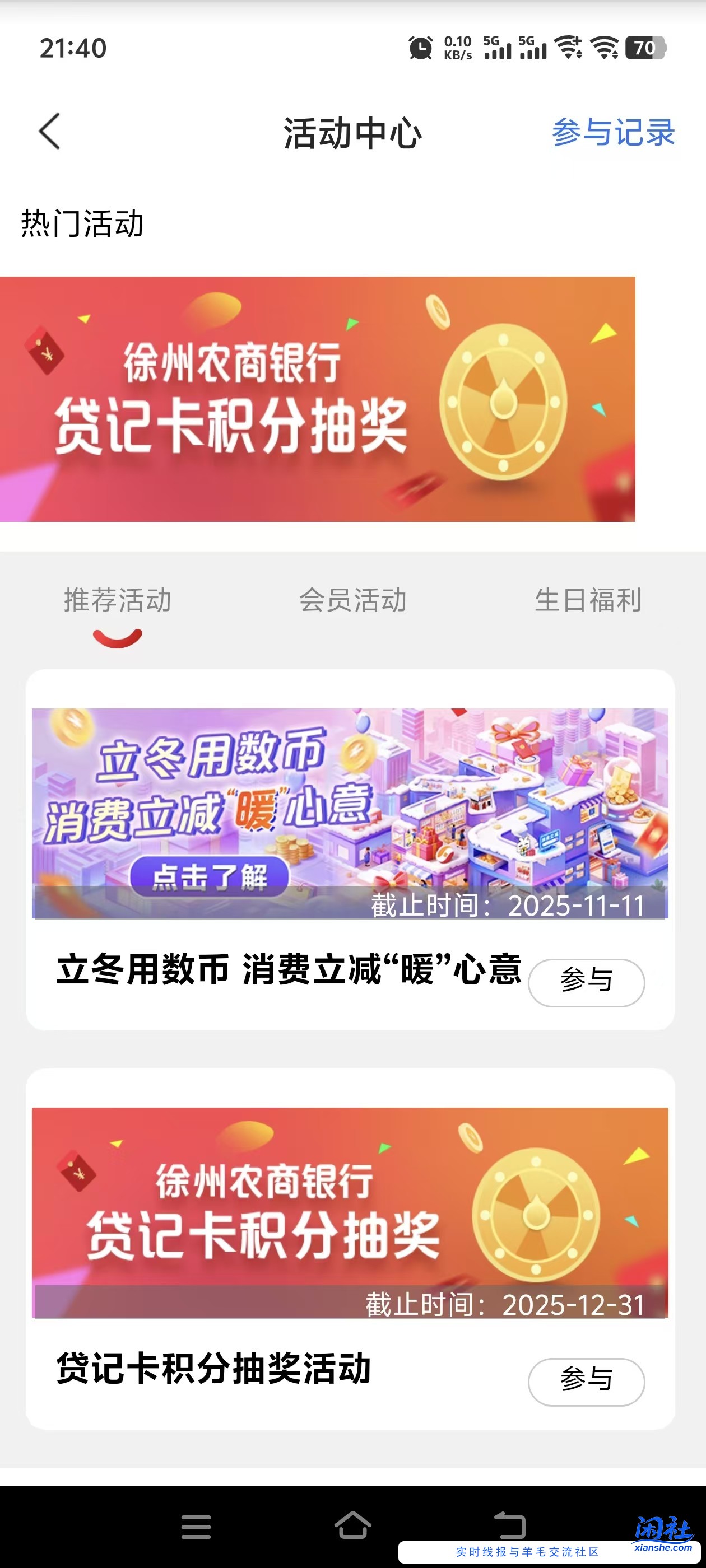Screen dimensions: 706x1568
Task: Click the back arrow at top left
Action: (x=50, y=132)
